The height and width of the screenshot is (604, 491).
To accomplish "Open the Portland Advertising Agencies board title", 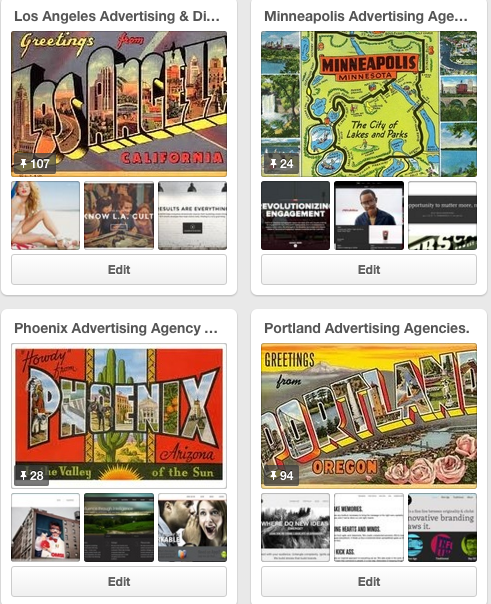I will coord(367,328).
